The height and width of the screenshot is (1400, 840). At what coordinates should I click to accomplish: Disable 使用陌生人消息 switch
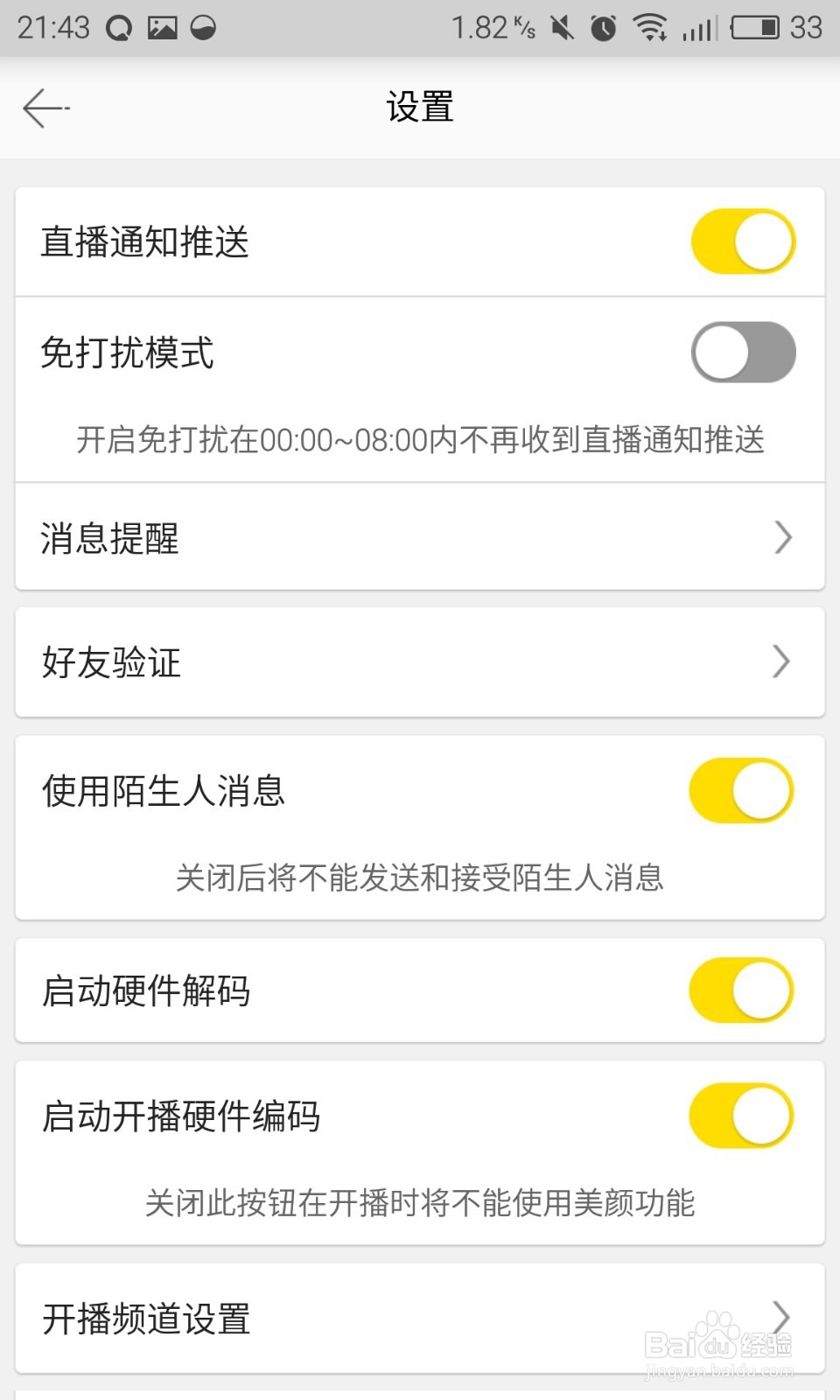pyautogui.click(x=741, y=790)
